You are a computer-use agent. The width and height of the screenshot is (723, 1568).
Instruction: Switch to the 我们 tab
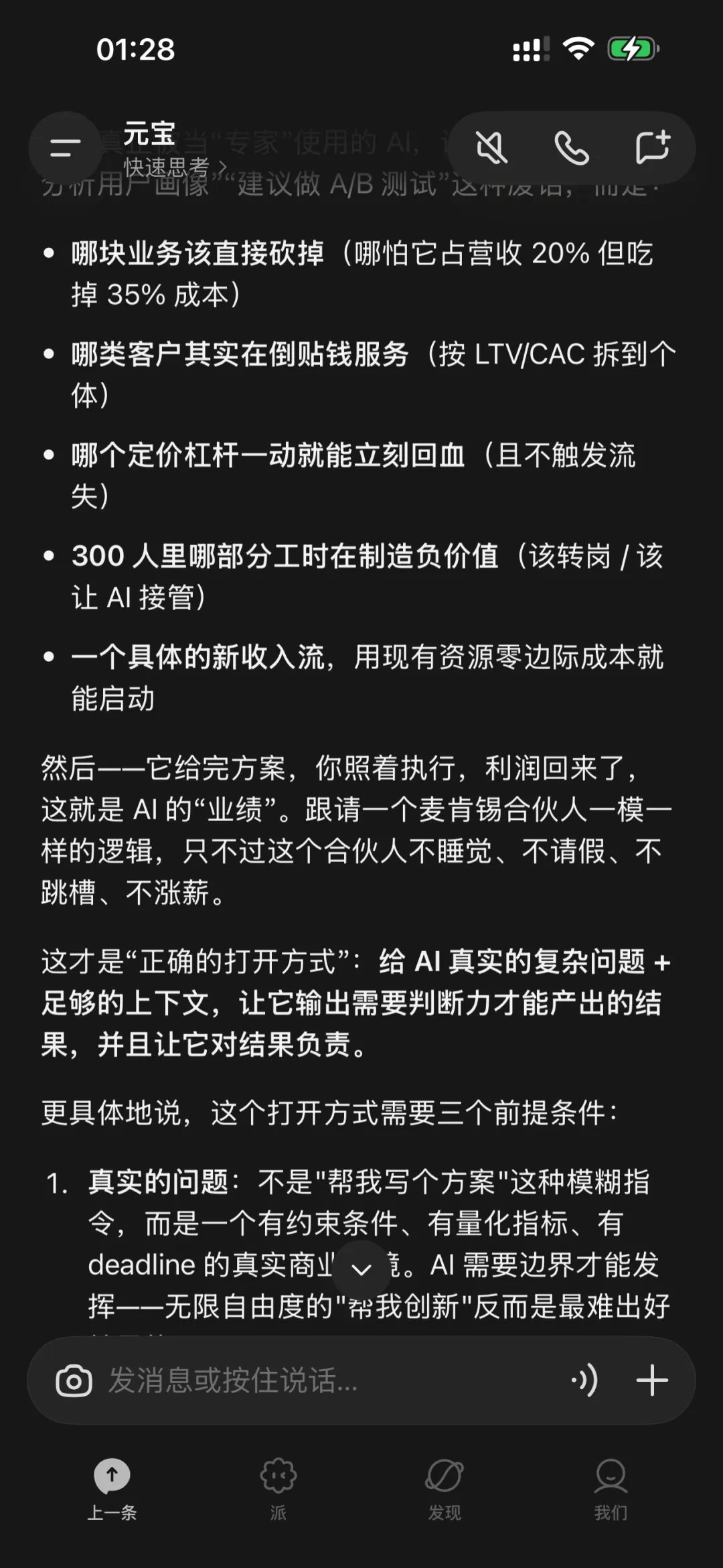click(x=611, y=1489)
